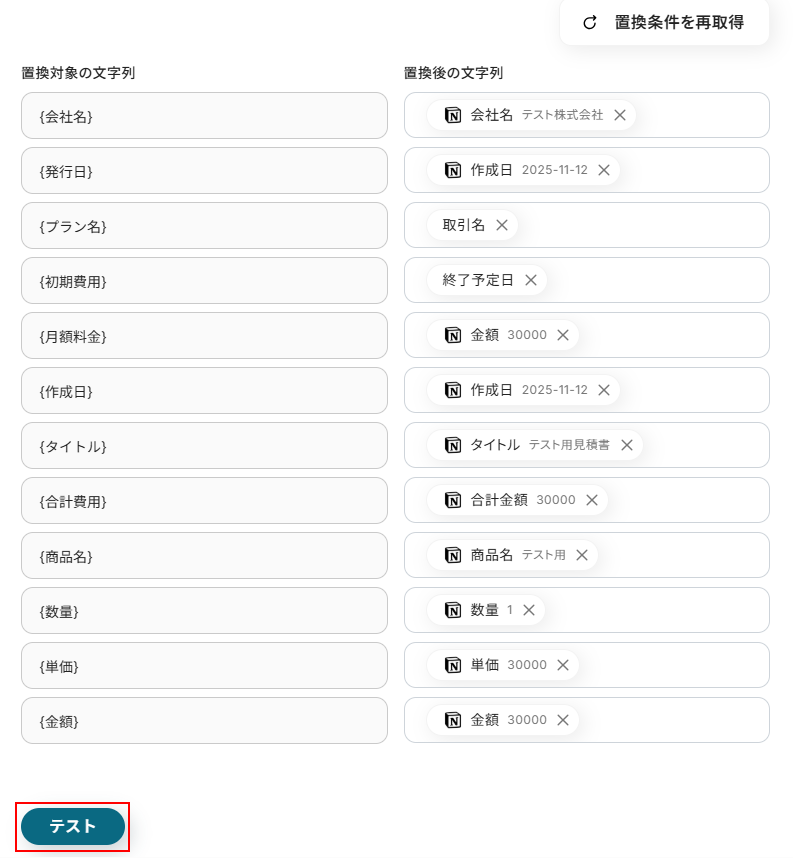The width and height of the screenshot is (793, 858).
Task: Remove the 会社名 テスト株式会社 chip
Action: click(620, 115)
